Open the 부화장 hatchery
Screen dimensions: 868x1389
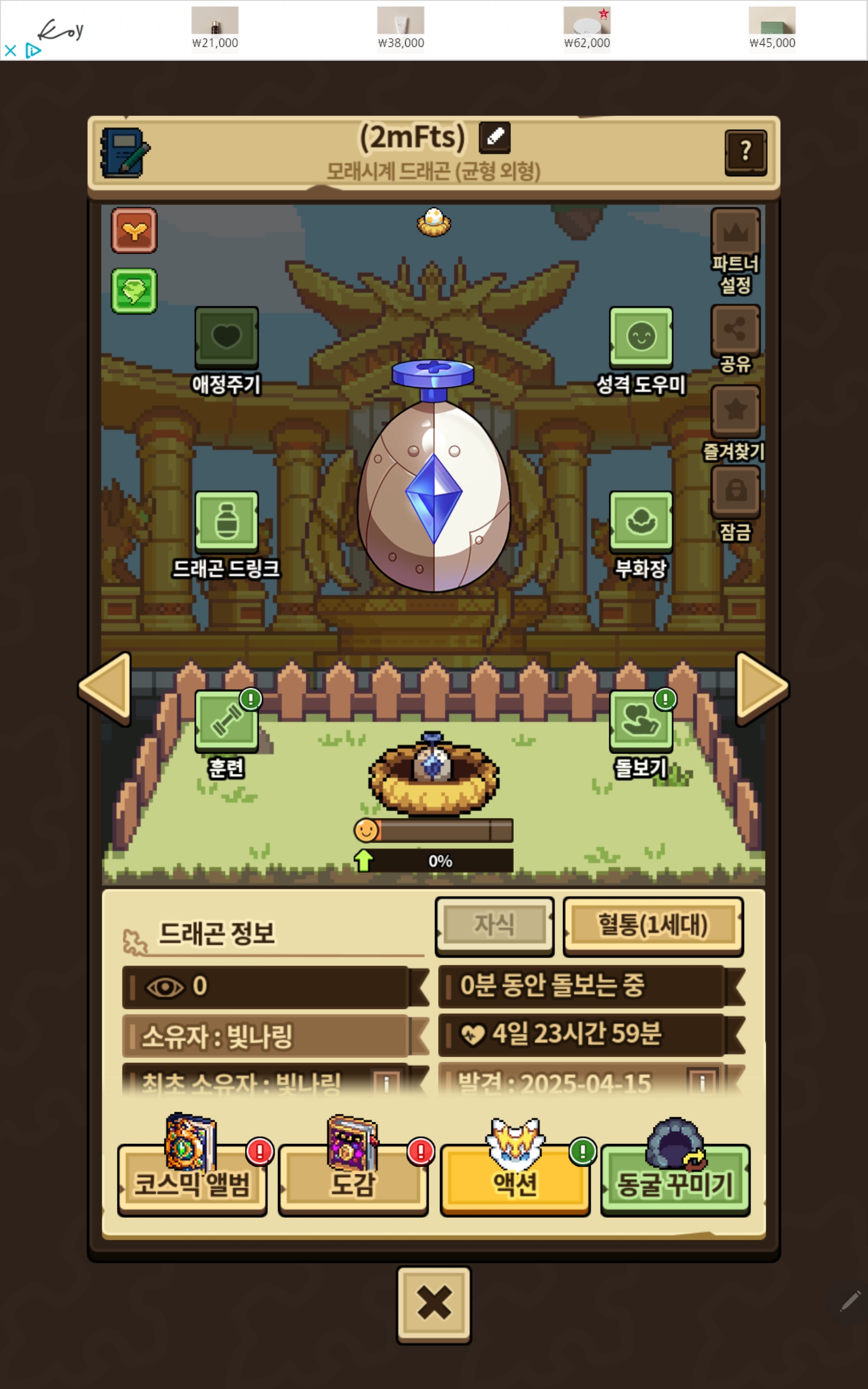pyautogui.click(x=641, y=522)
